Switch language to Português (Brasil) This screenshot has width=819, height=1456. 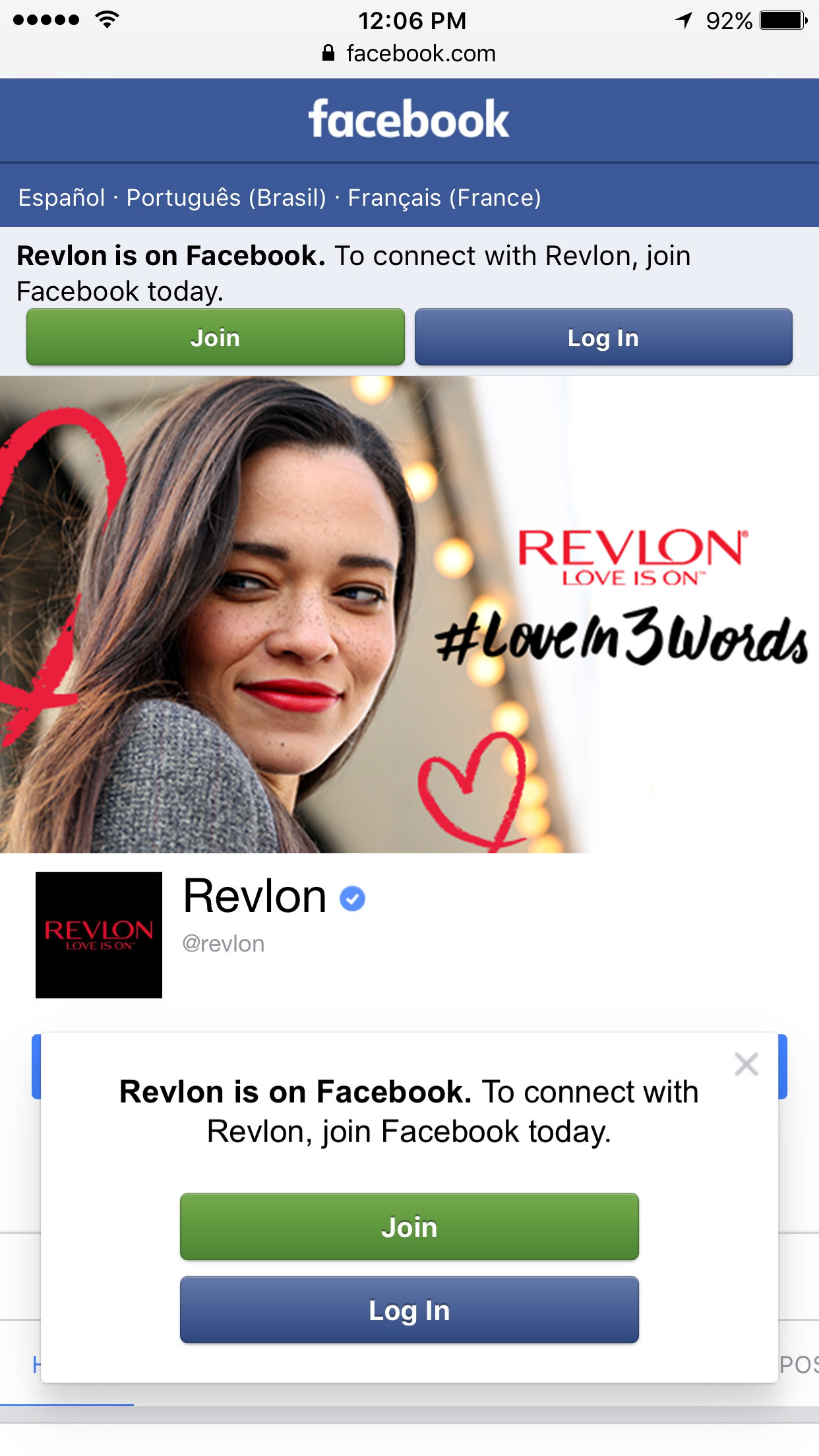(x=226, y=198)
